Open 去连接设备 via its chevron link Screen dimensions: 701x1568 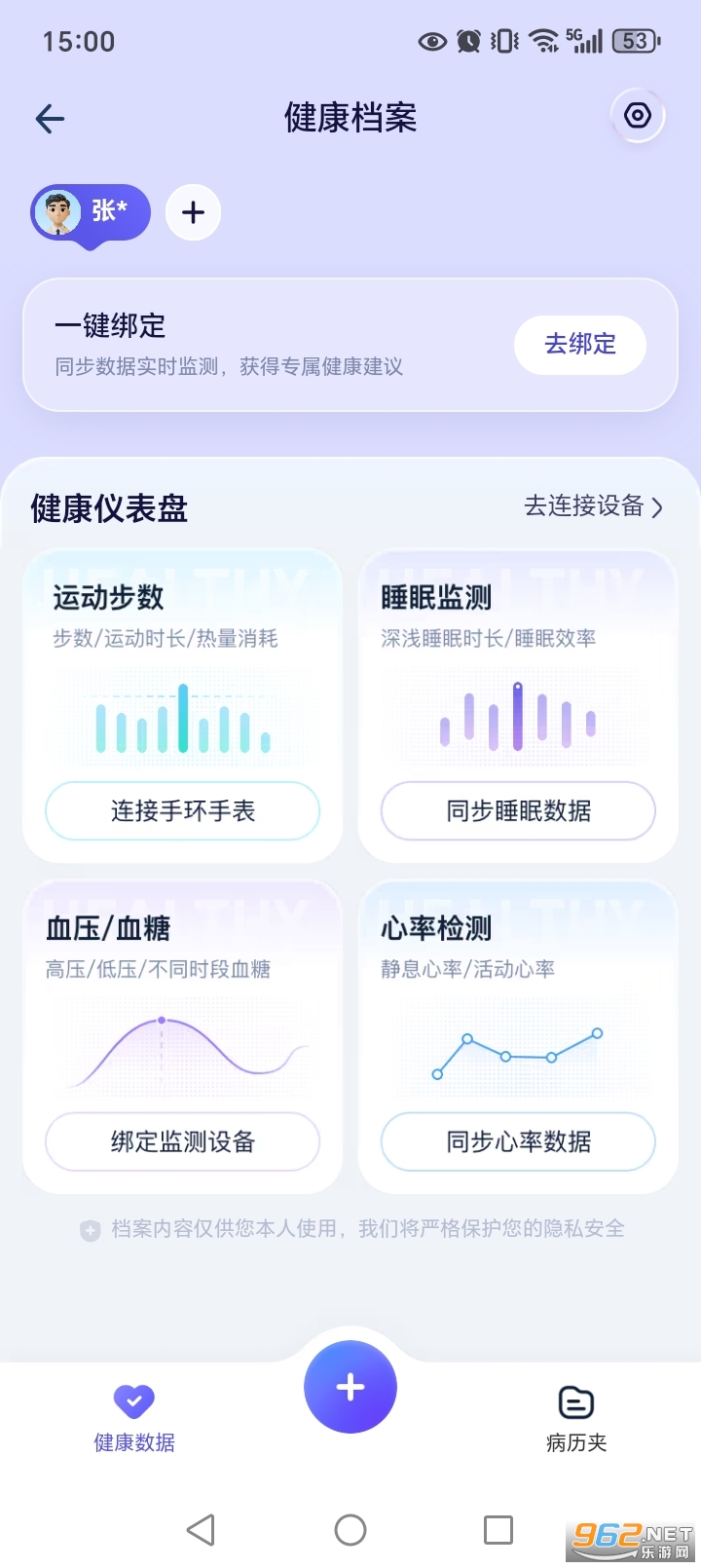pos(592,506)
